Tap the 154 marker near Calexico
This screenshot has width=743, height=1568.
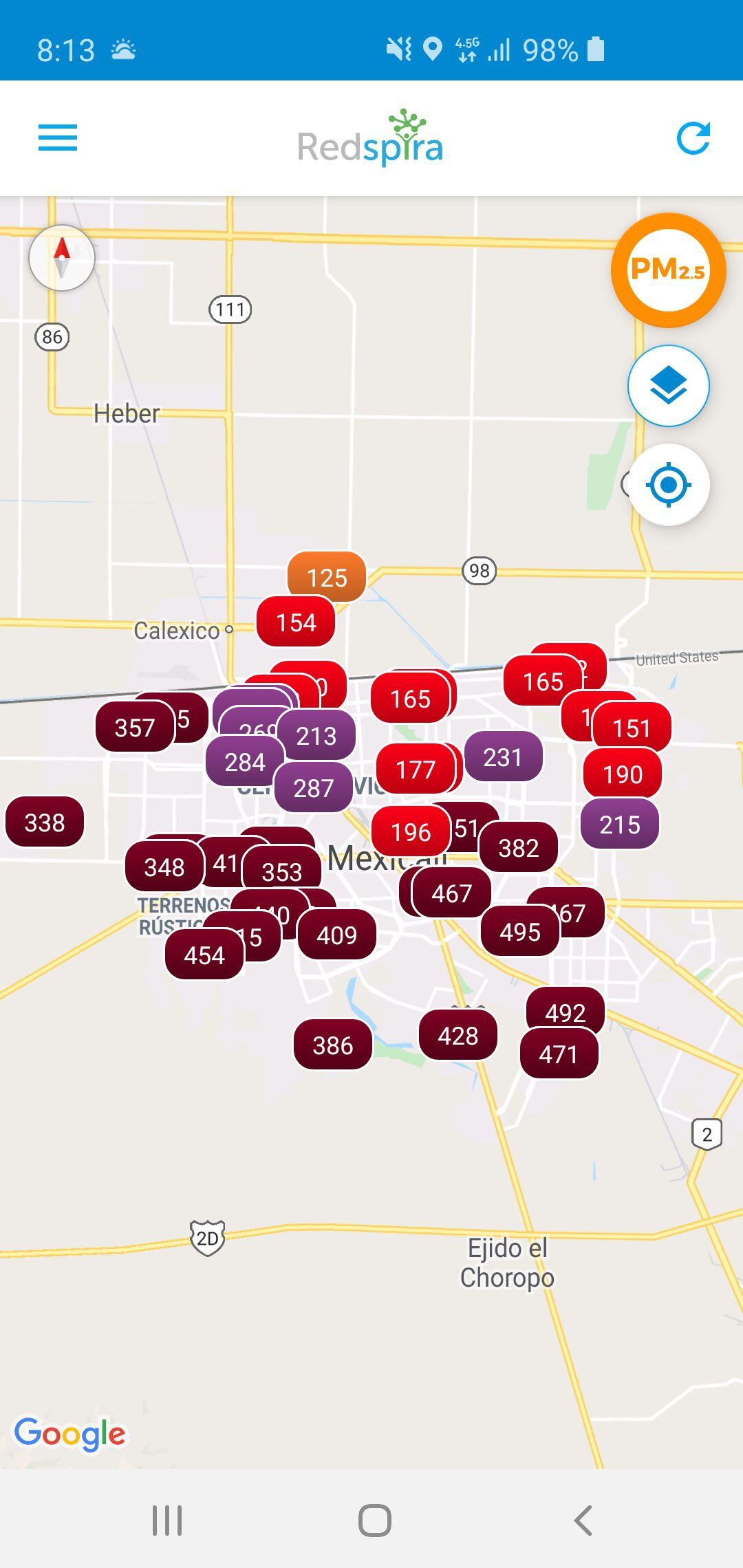[296, 622]
